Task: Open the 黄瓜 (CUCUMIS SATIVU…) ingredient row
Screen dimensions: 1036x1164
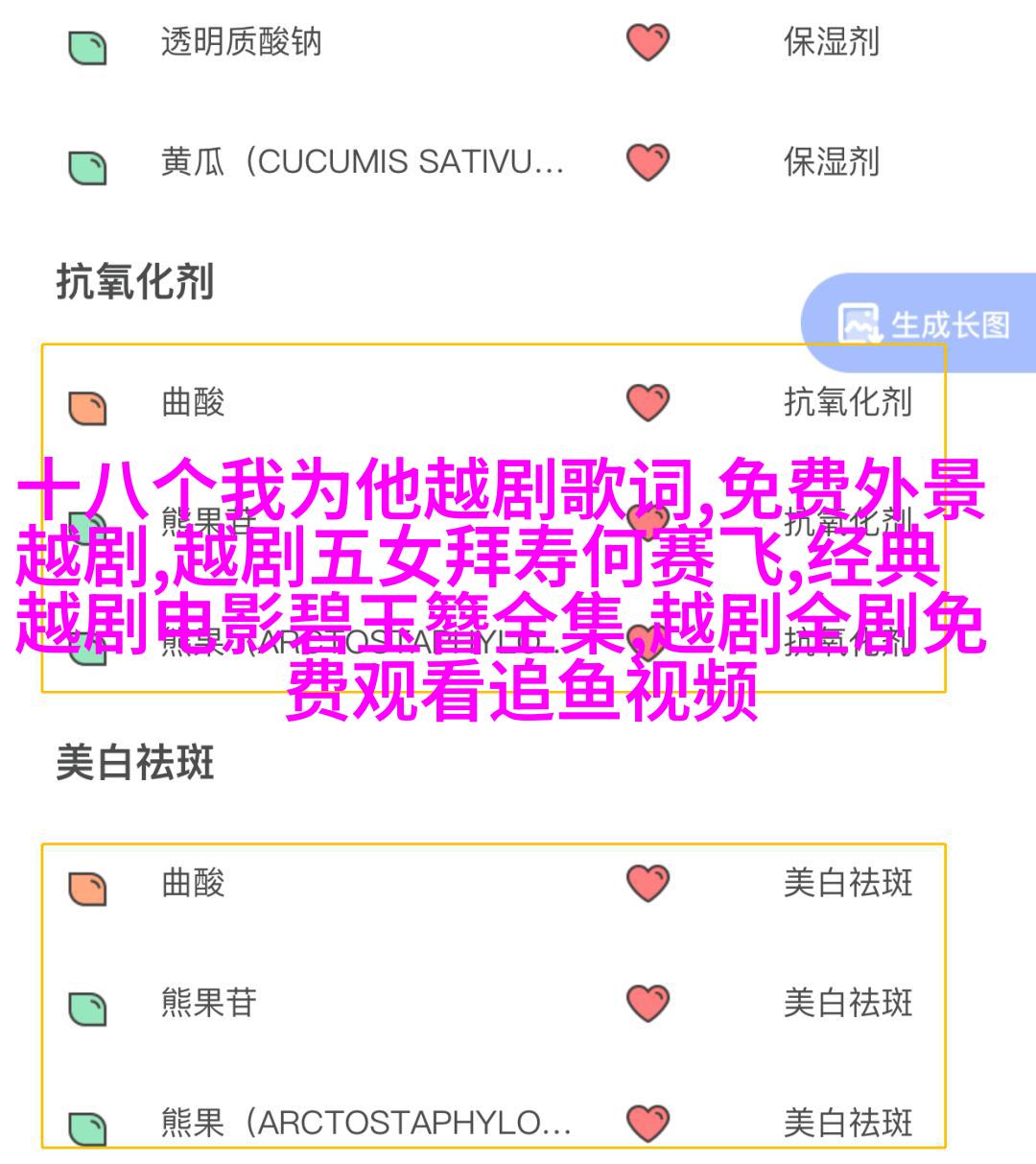Action: [362, 162]
